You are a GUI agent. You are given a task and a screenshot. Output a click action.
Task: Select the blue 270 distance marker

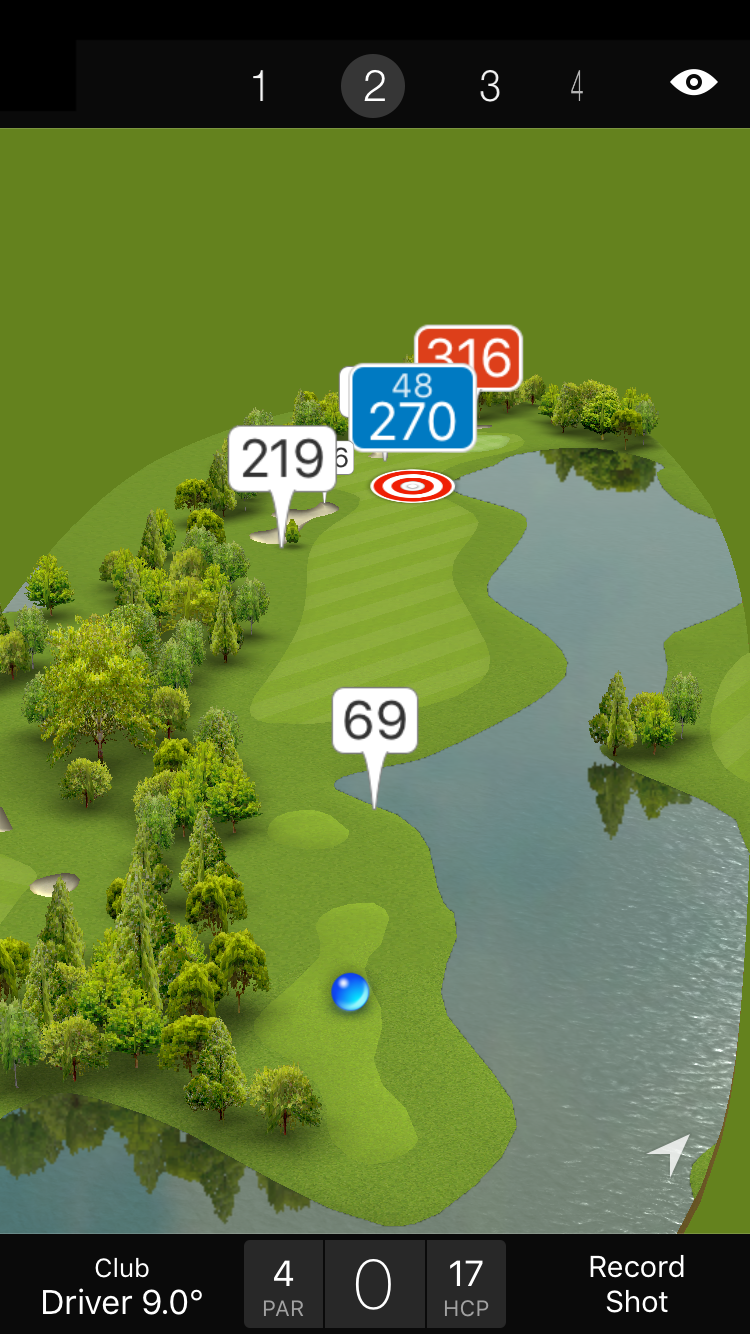point(412,408)
